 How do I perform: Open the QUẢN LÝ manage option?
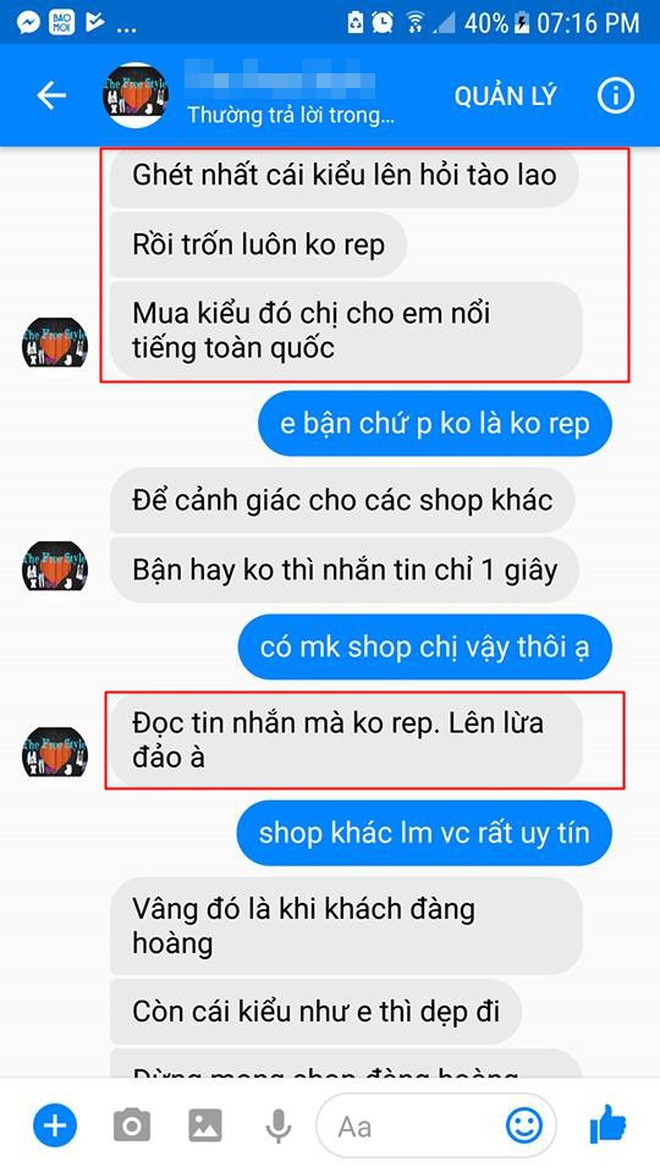tap(505, 97)
